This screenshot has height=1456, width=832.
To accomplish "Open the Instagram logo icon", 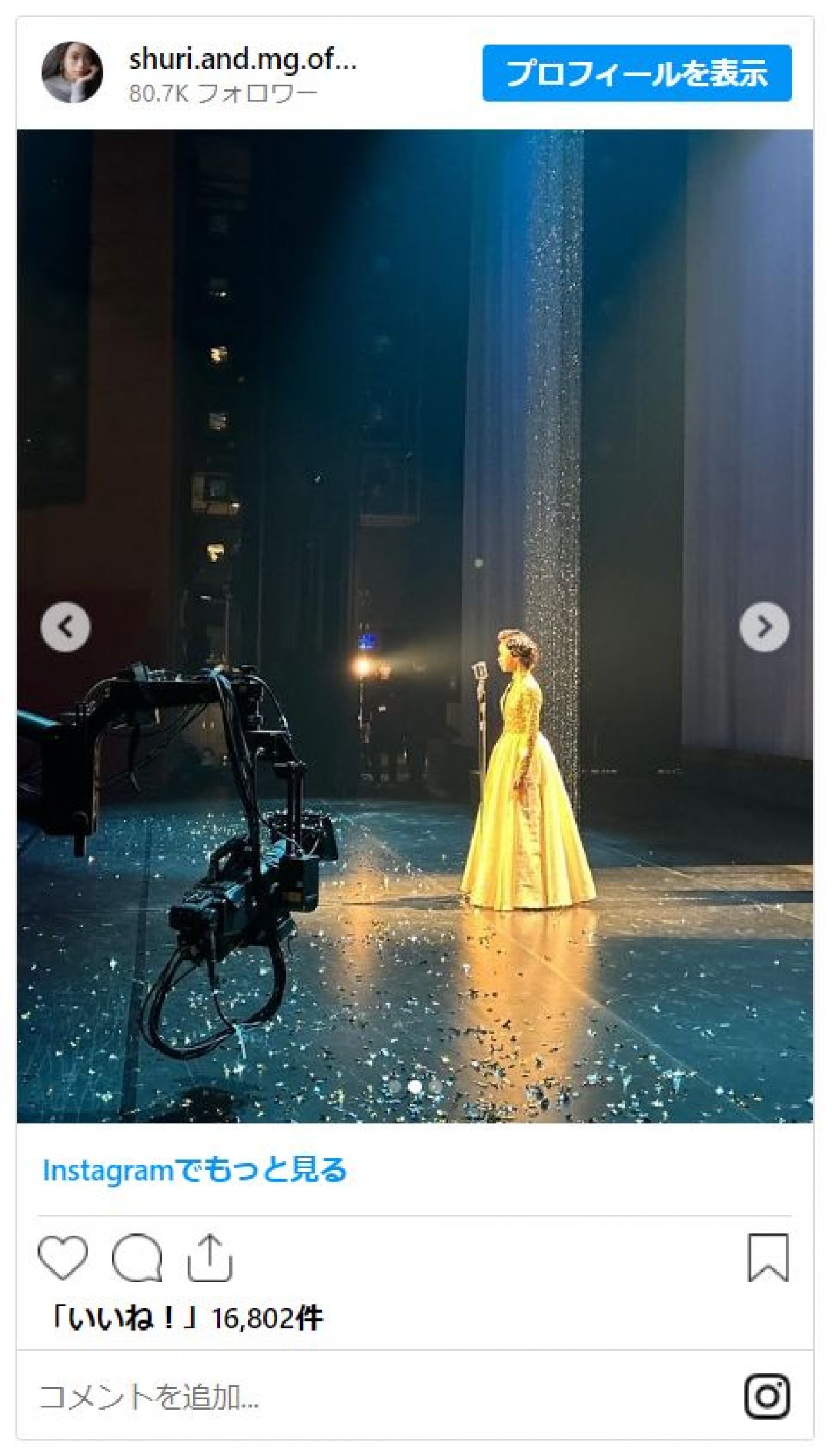I will point(768,1396).
